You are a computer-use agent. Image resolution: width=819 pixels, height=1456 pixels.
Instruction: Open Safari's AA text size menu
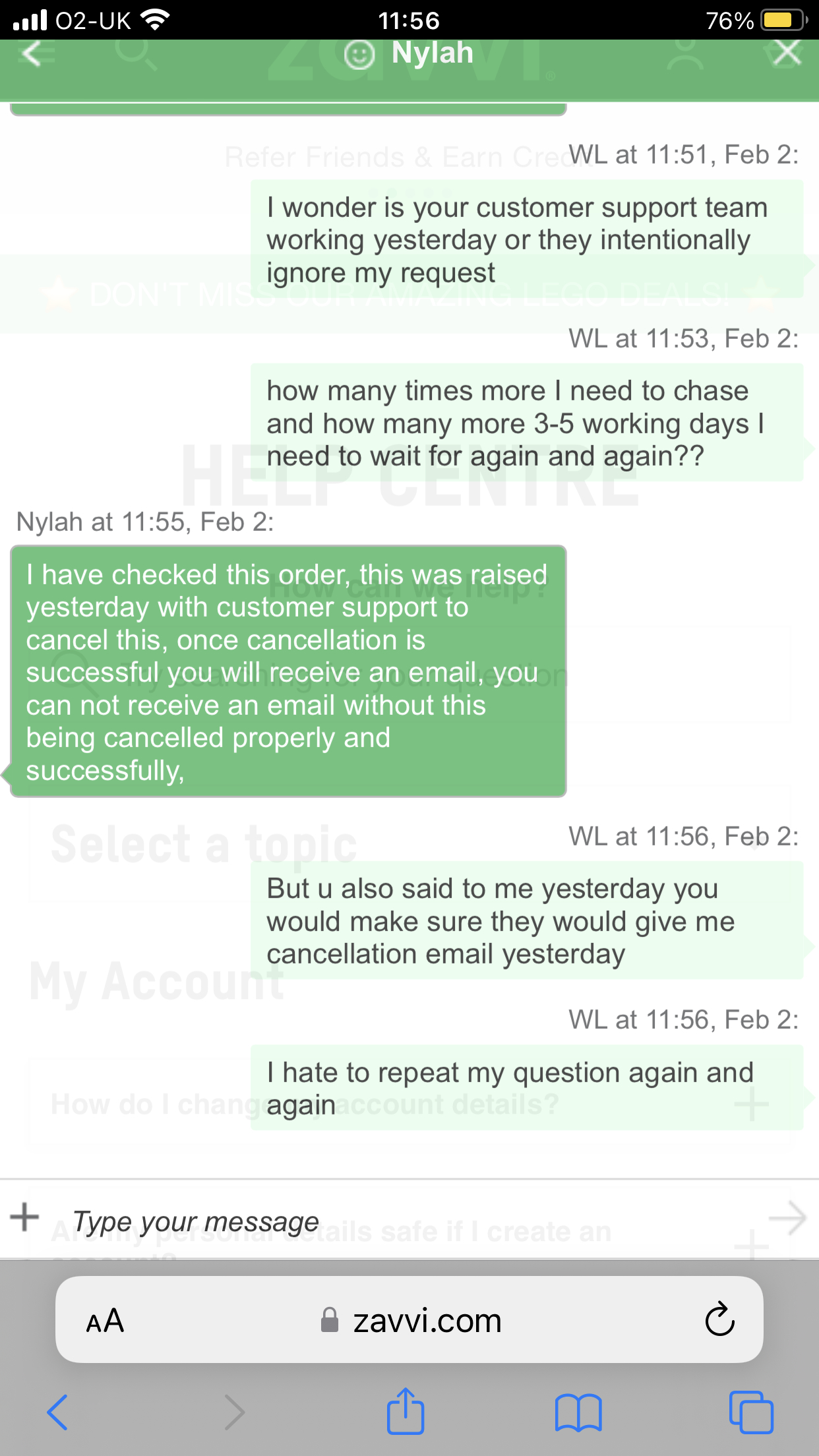point(105,1321)
